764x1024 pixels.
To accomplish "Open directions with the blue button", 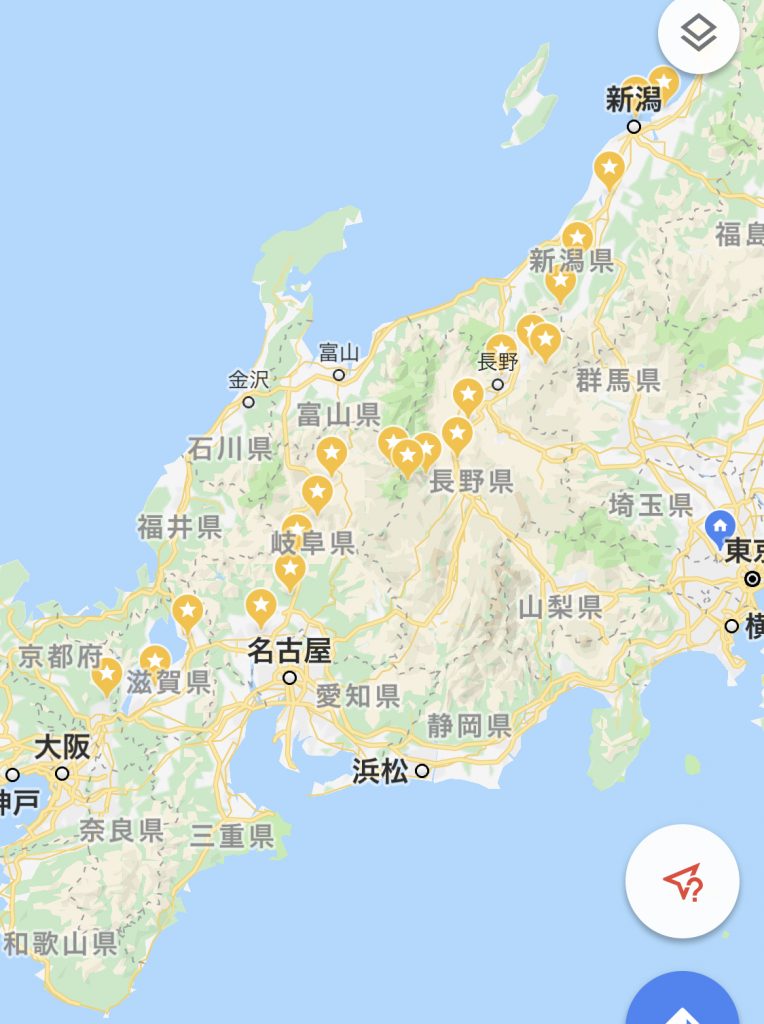I will tap(684, 1004).
